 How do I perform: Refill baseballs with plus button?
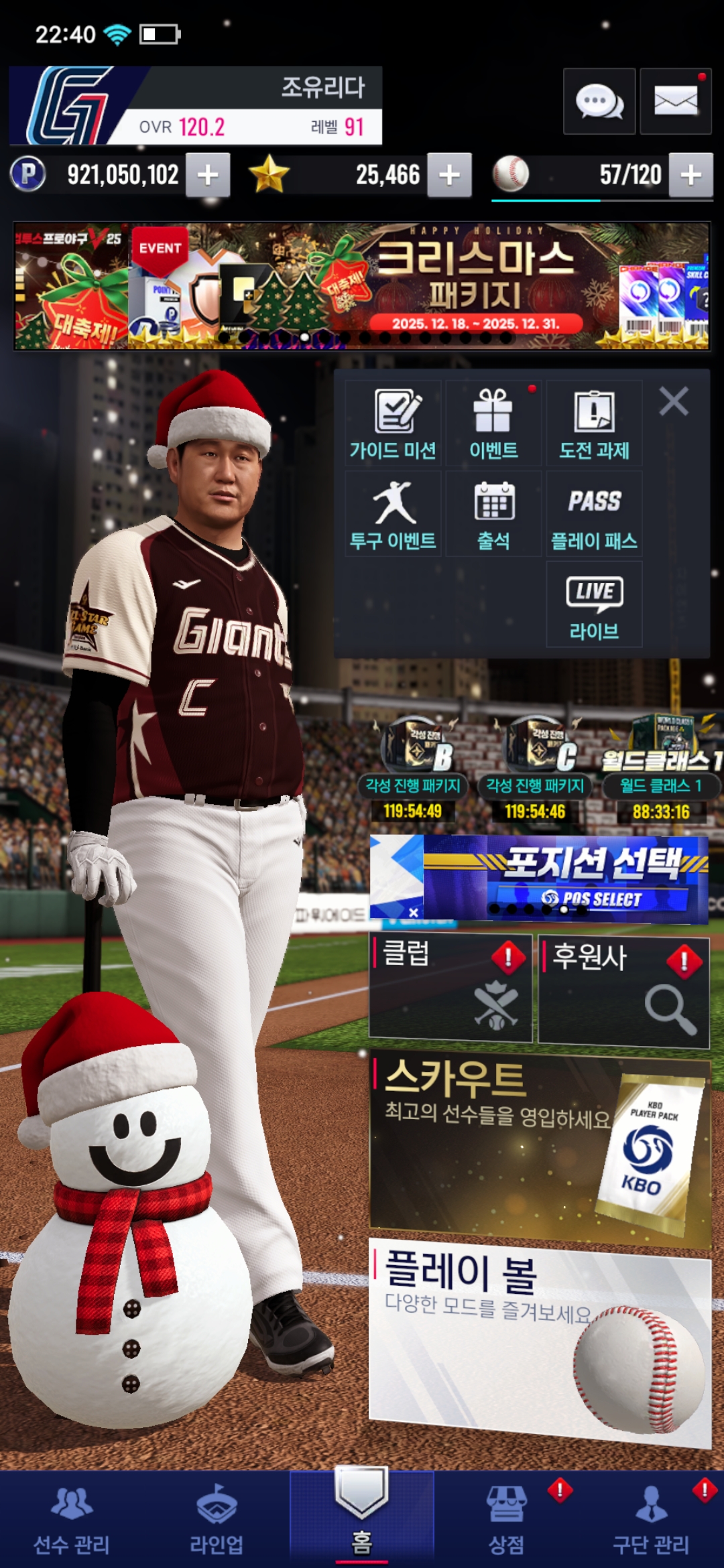690,175
